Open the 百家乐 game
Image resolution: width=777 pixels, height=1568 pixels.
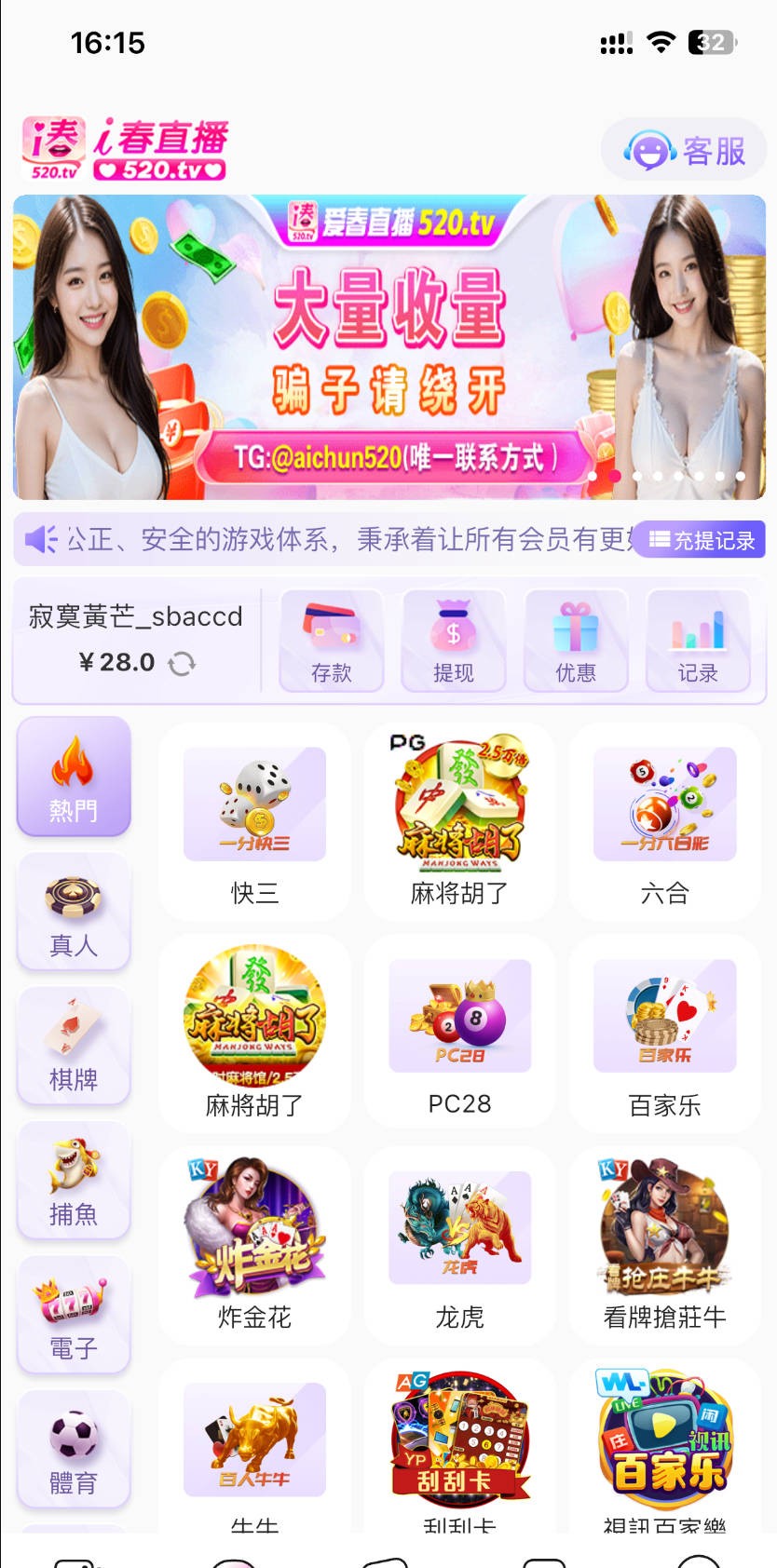coord(664,1032)
